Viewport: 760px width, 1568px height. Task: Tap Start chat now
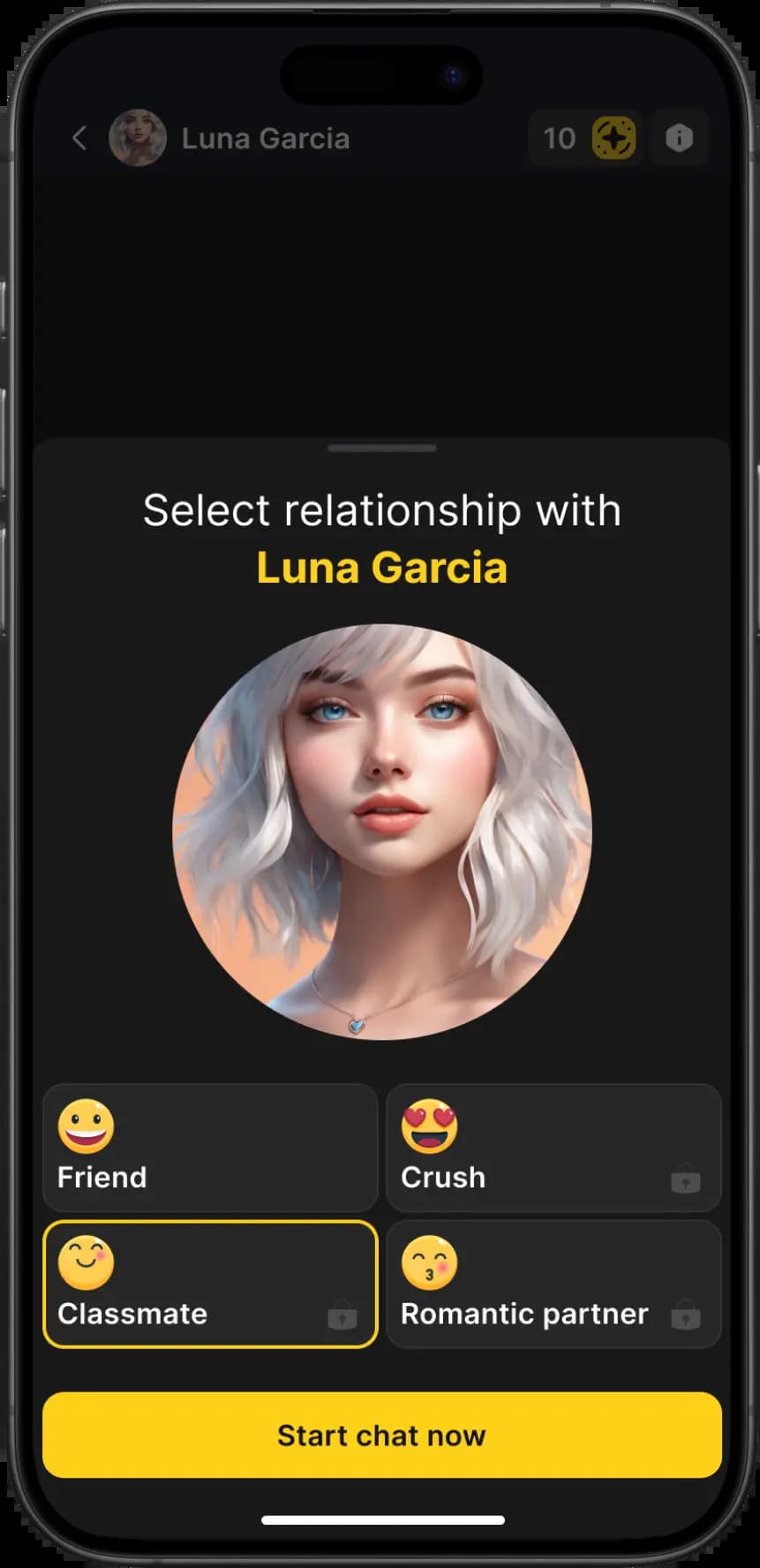click(x=381, y=1436)
